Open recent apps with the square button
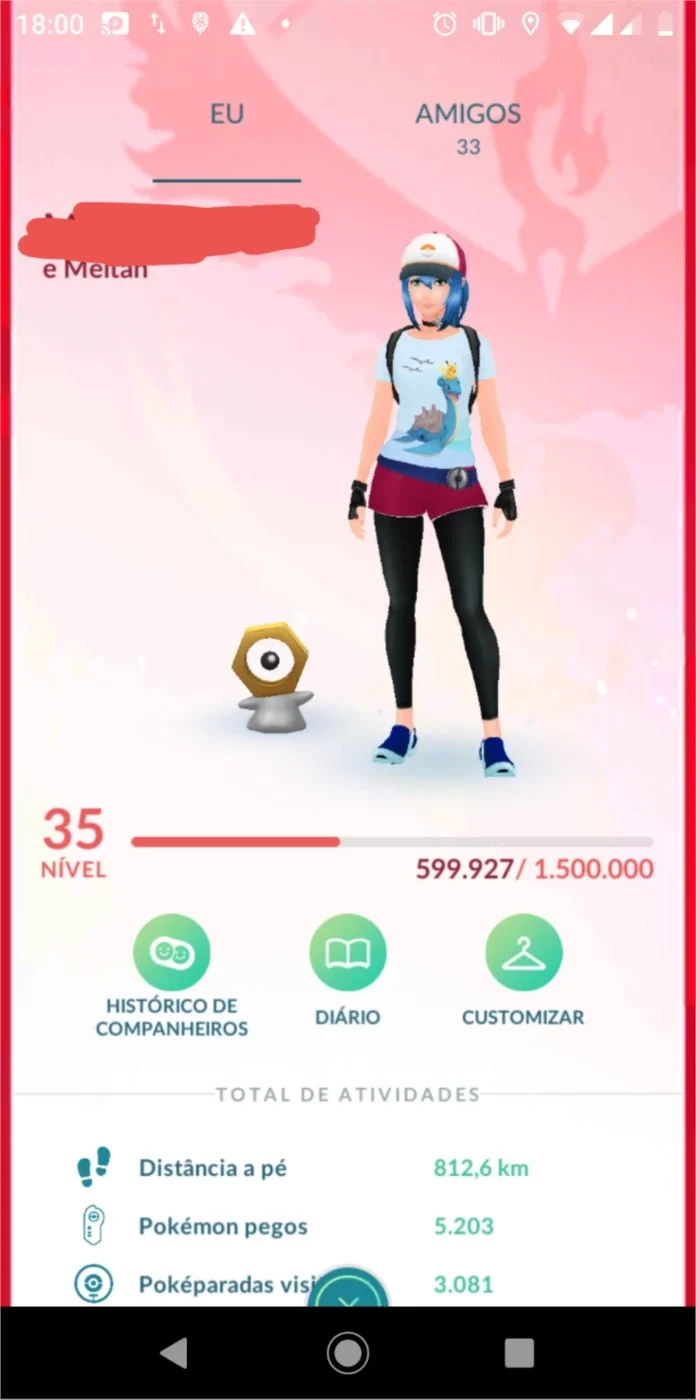 click(x=520, y=1353)
